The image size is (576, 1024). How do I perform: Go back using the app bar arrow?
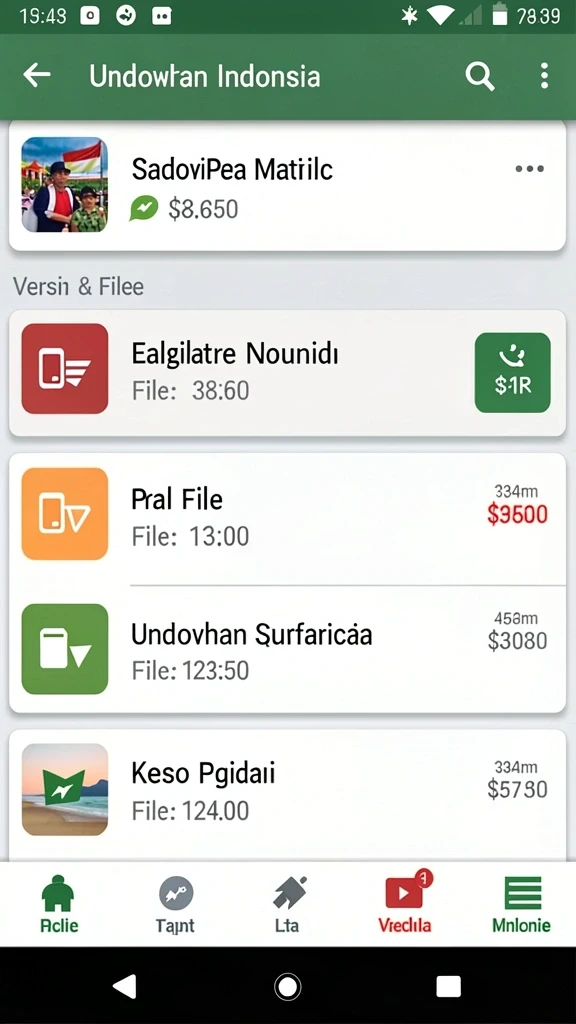37,76
